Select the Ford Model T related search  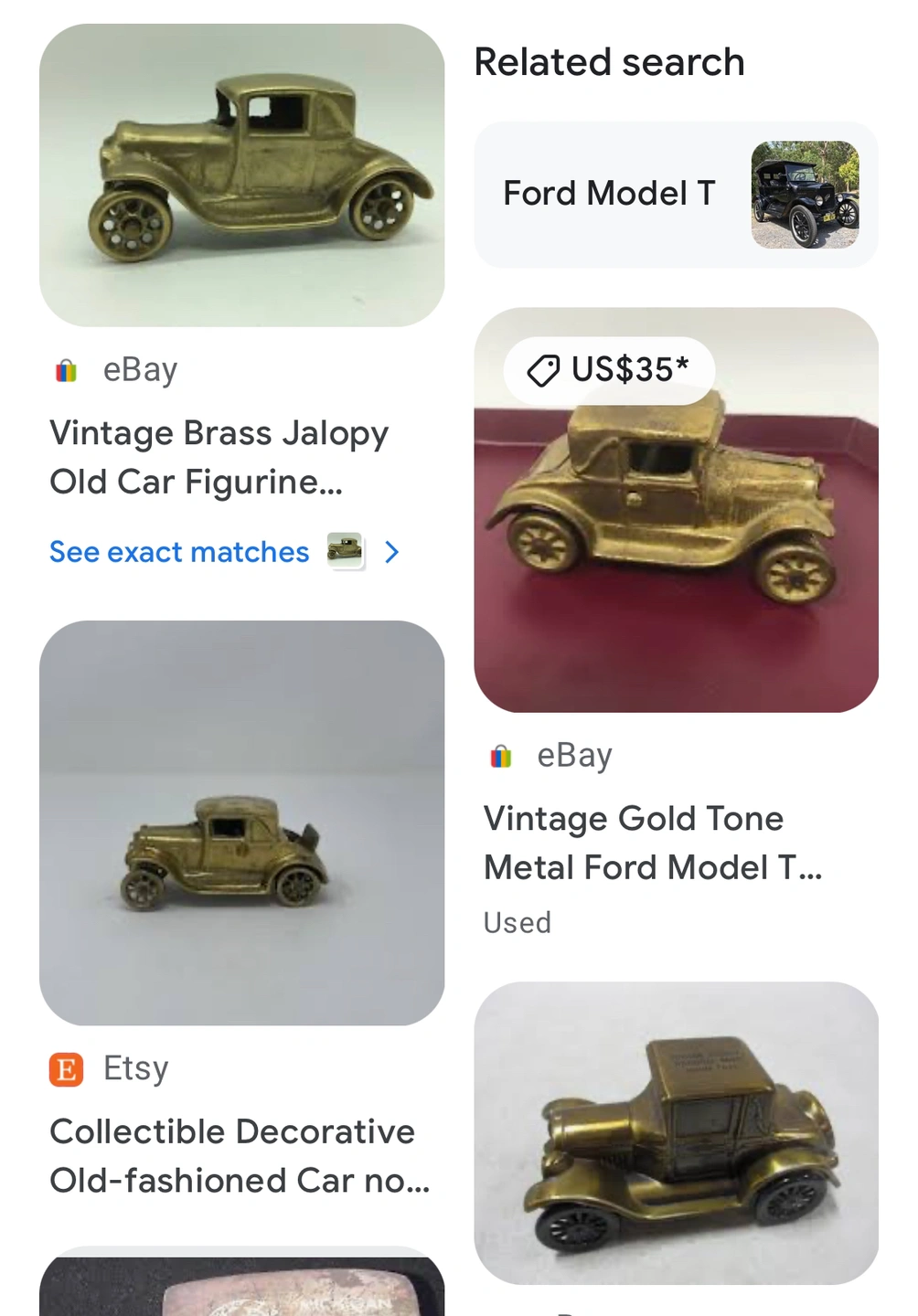tap(675, 195)
